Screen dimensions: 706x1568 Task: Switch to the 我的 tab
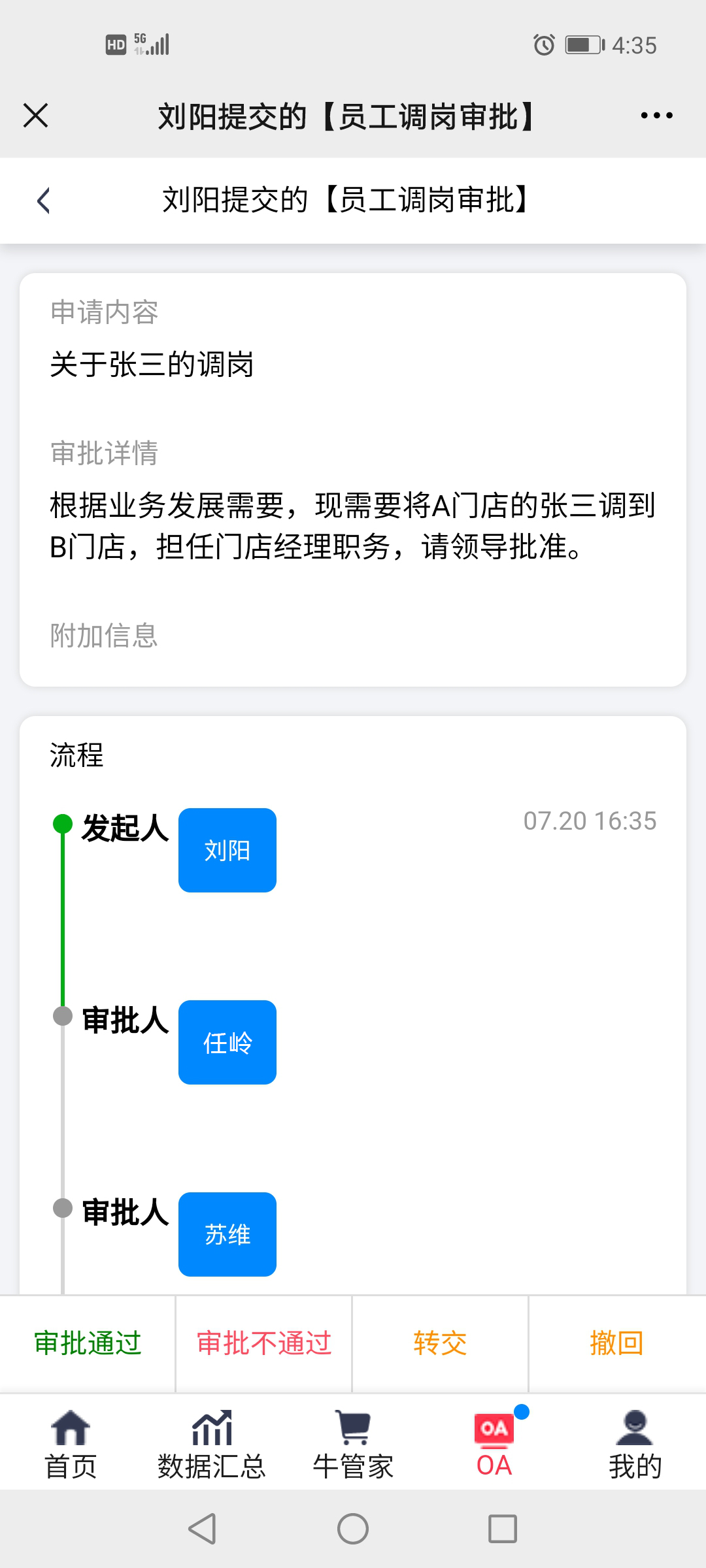(635, 1443)
